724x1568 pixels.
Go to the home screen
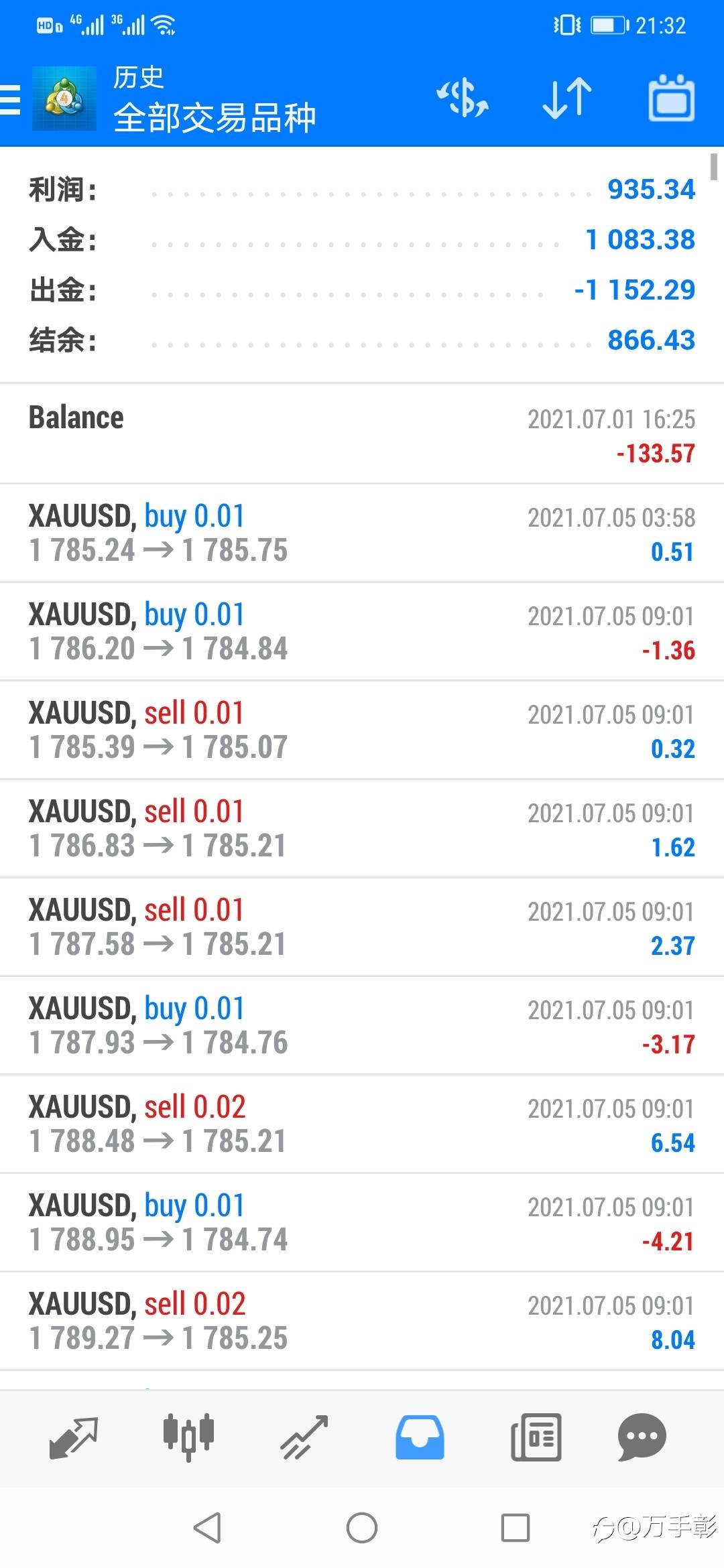click(x=362, y=1528)
